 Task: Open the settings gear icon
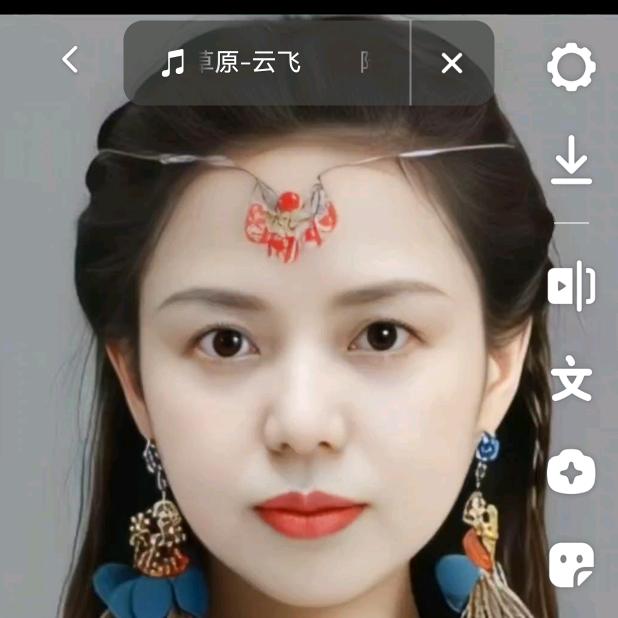(x=571, y=67)
